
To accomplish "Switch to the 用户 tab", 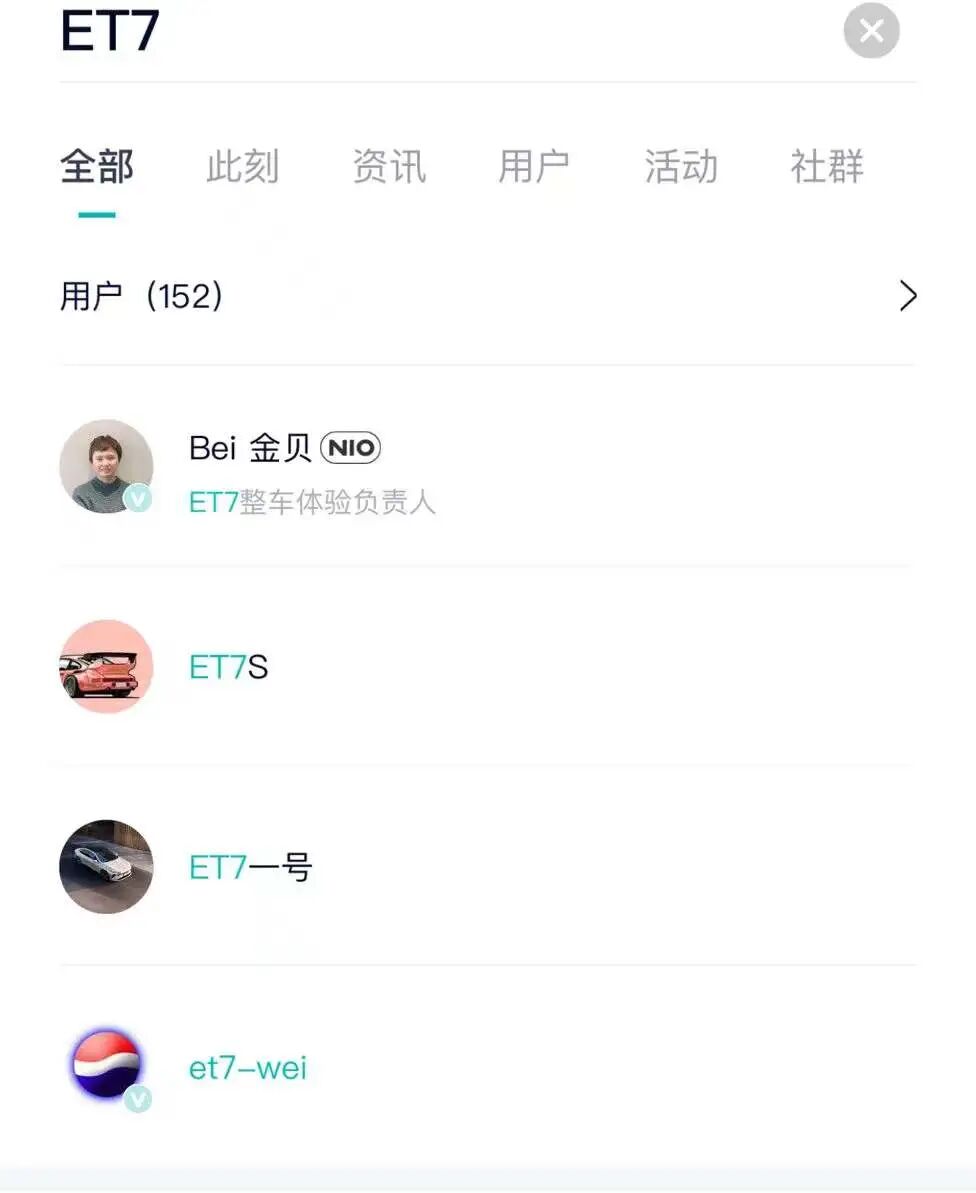I will coord(534,166).
